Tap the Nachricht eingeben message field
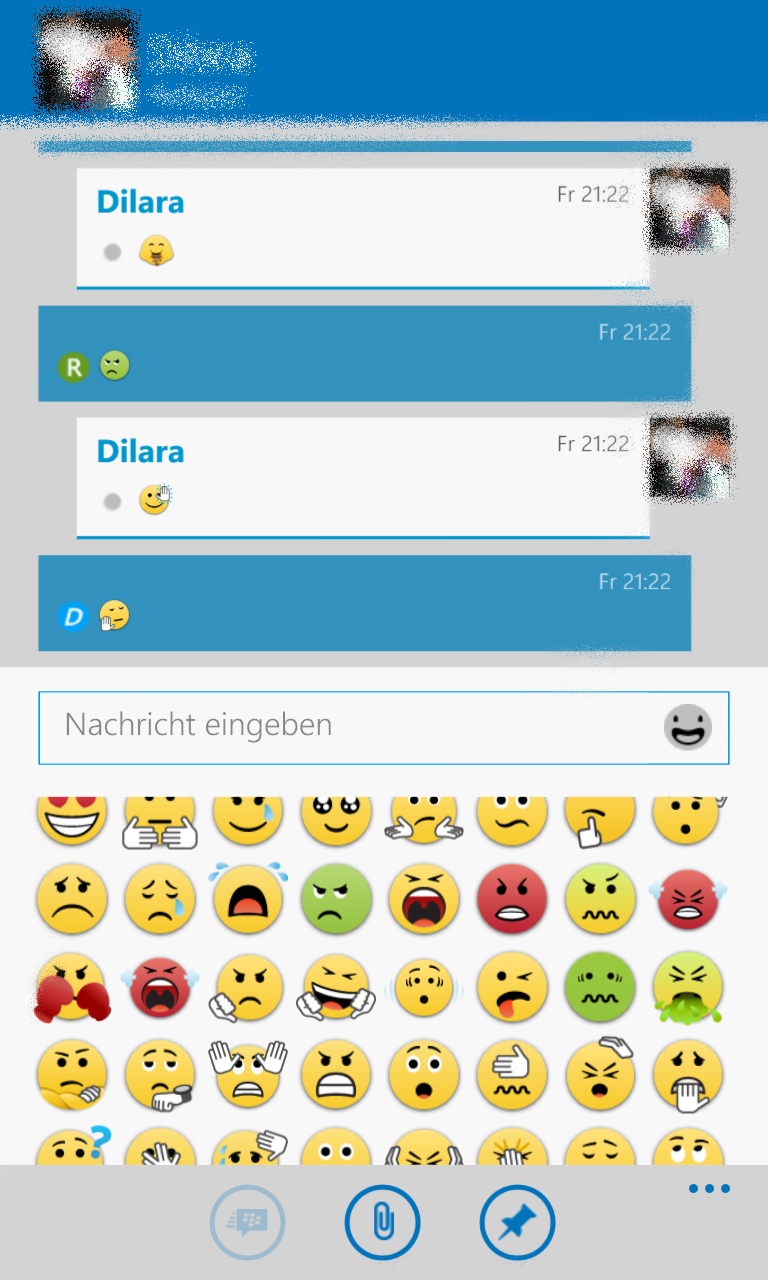768x1280 pixels. coord(350,727)
